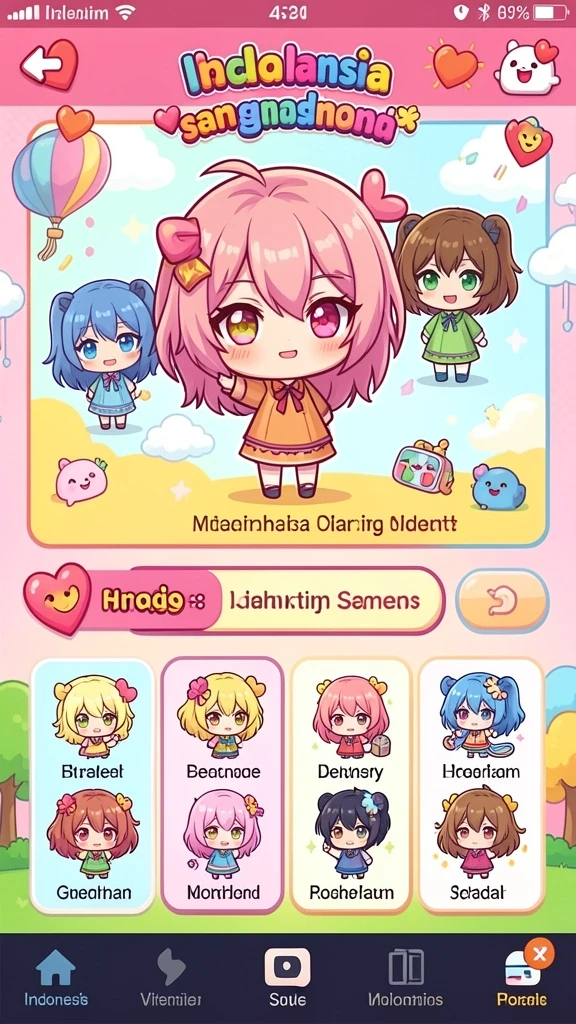Open the white mascot icon in header
The image size is (576, 1024).
click(528, 67)
